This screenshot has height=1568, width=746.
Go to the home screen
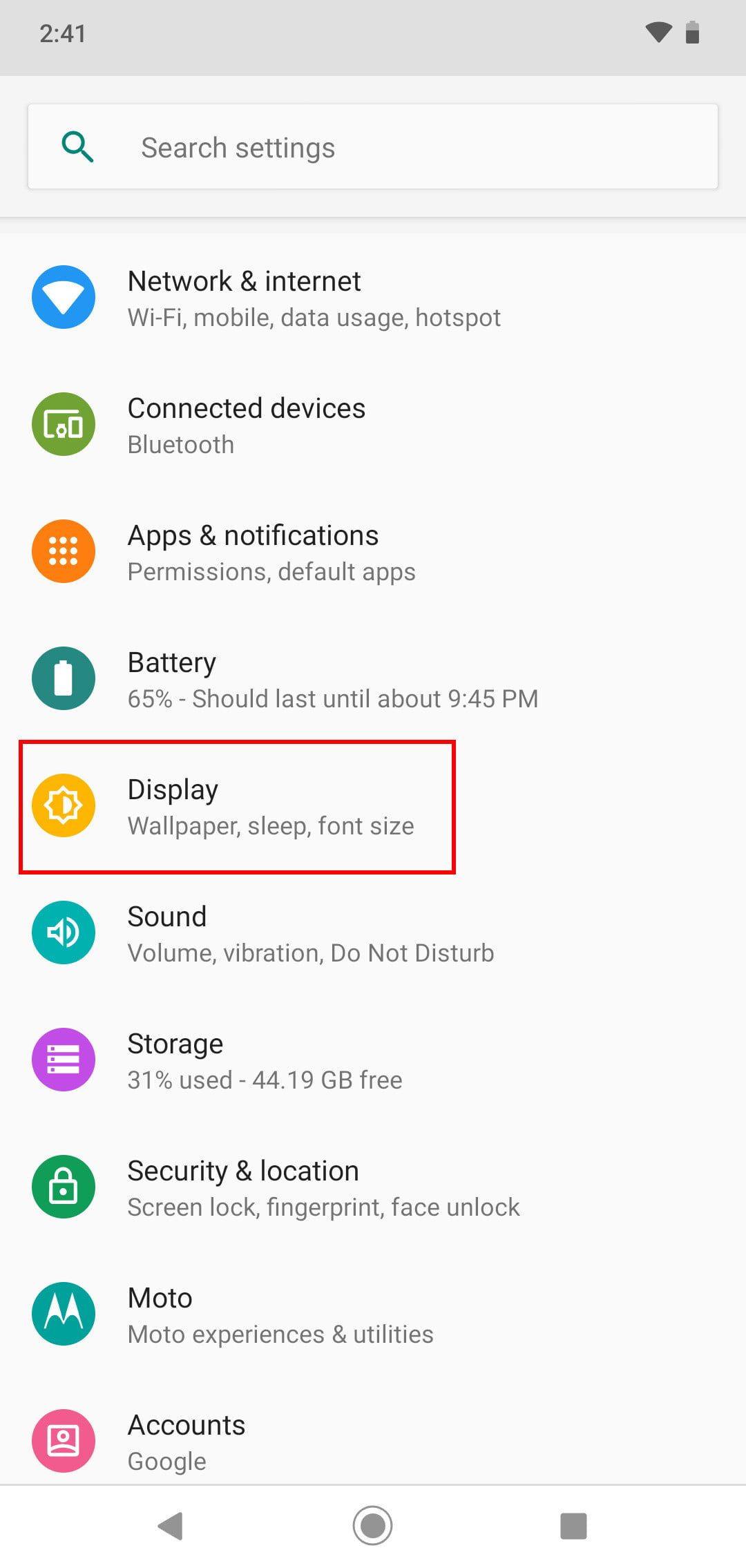tap(372, 1525)
